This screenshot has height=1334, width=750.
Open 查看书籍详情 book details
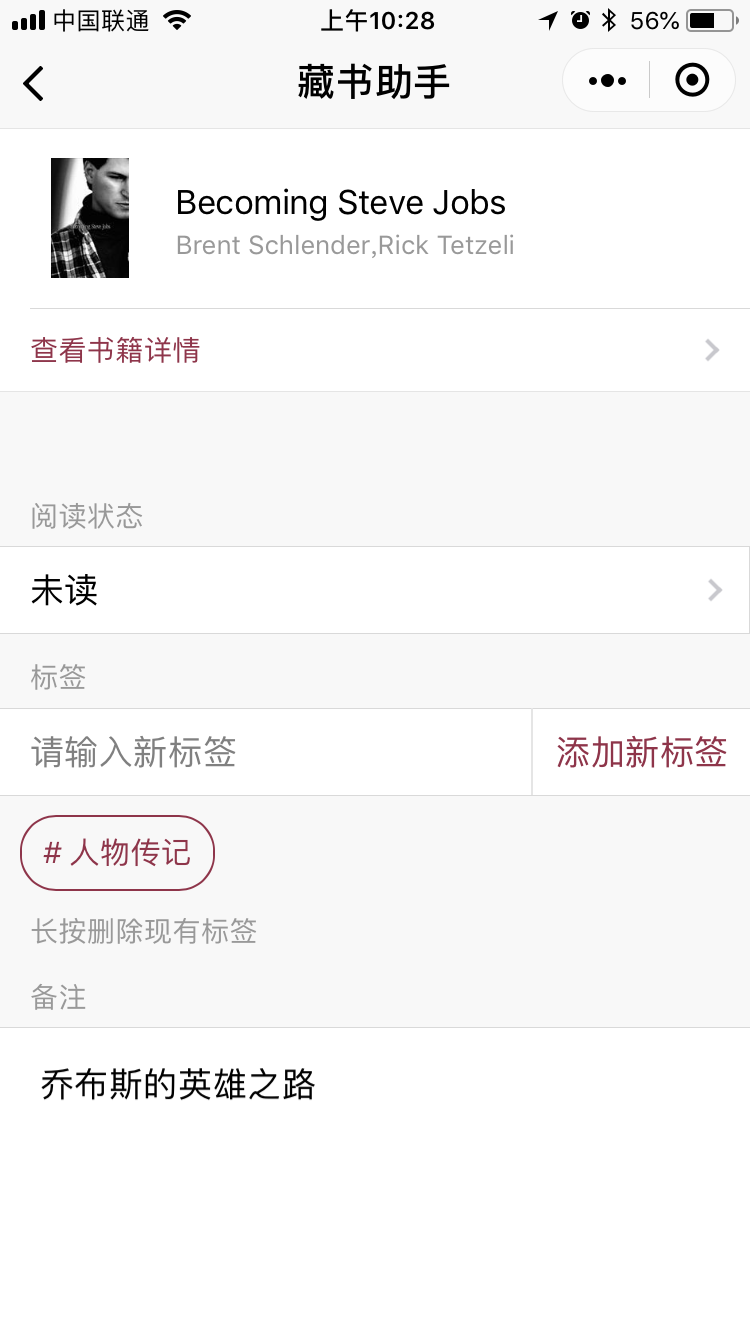[x=375, y=350]
